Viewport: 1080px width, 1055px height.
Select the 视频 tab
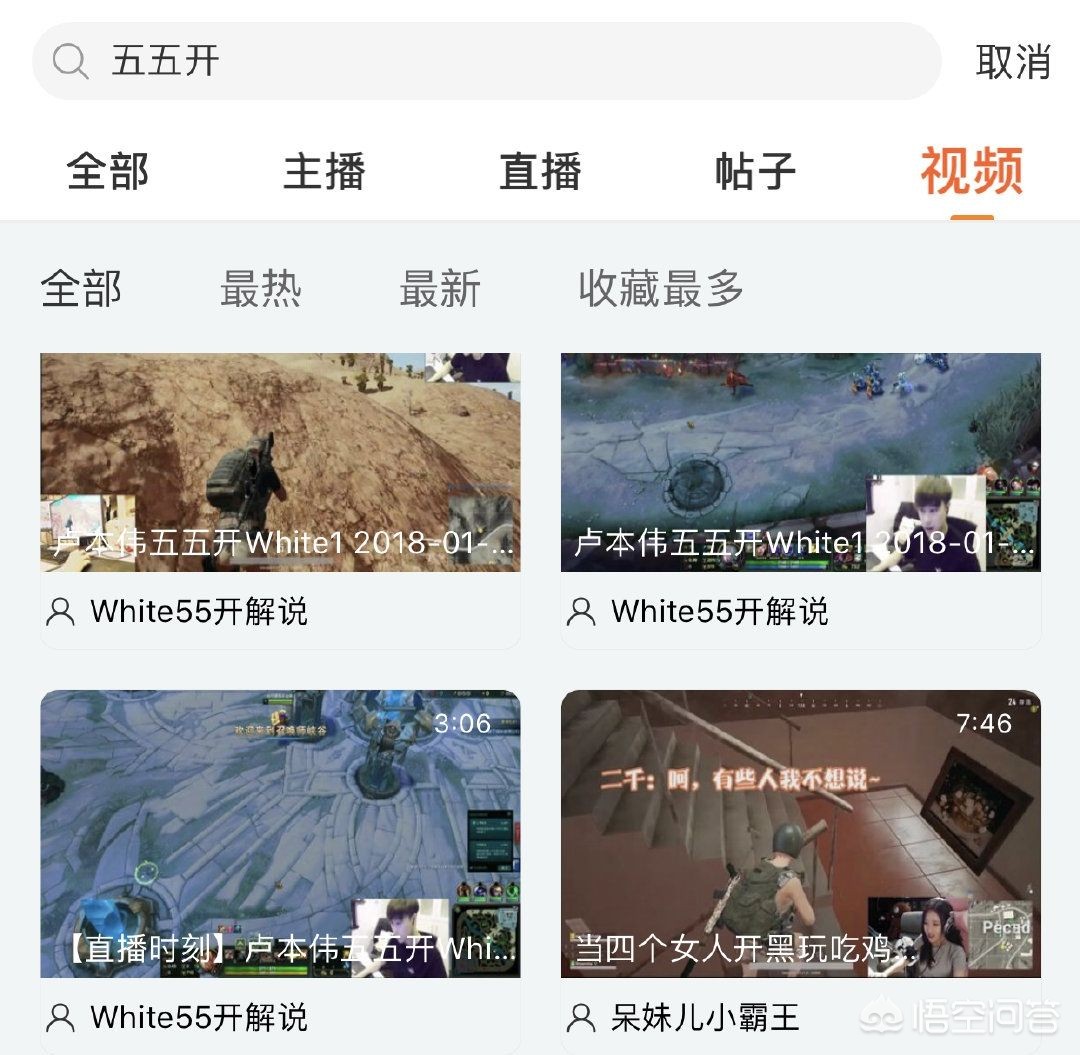(971, 171)
